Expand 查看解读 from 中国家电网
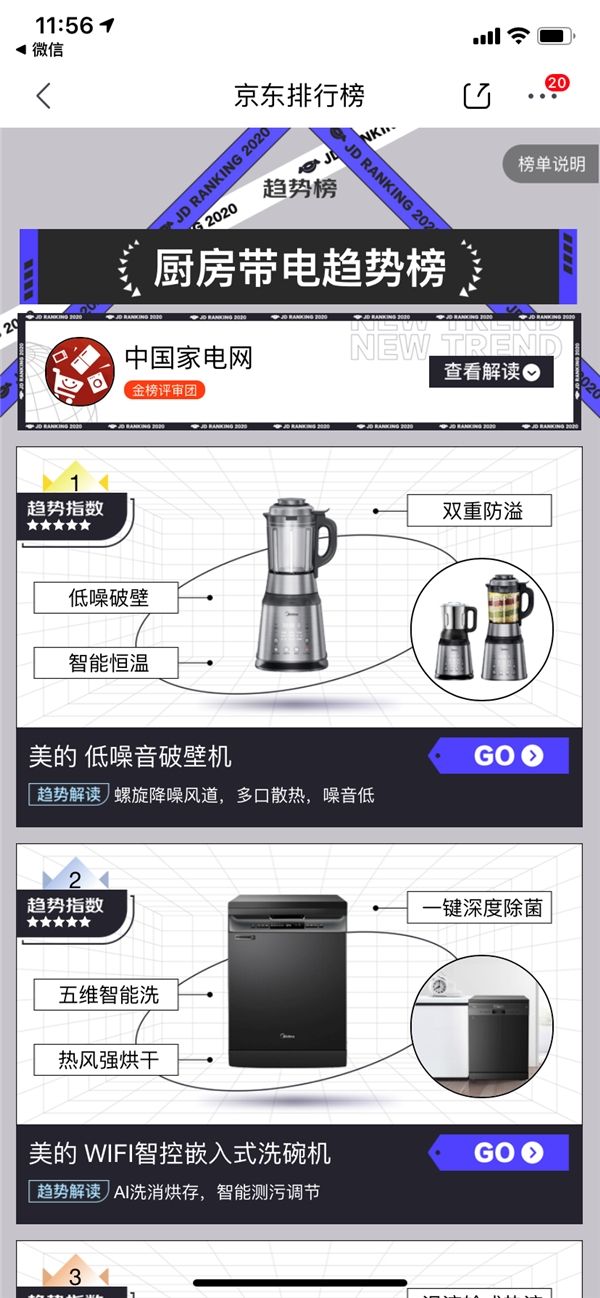 point(491,372)
